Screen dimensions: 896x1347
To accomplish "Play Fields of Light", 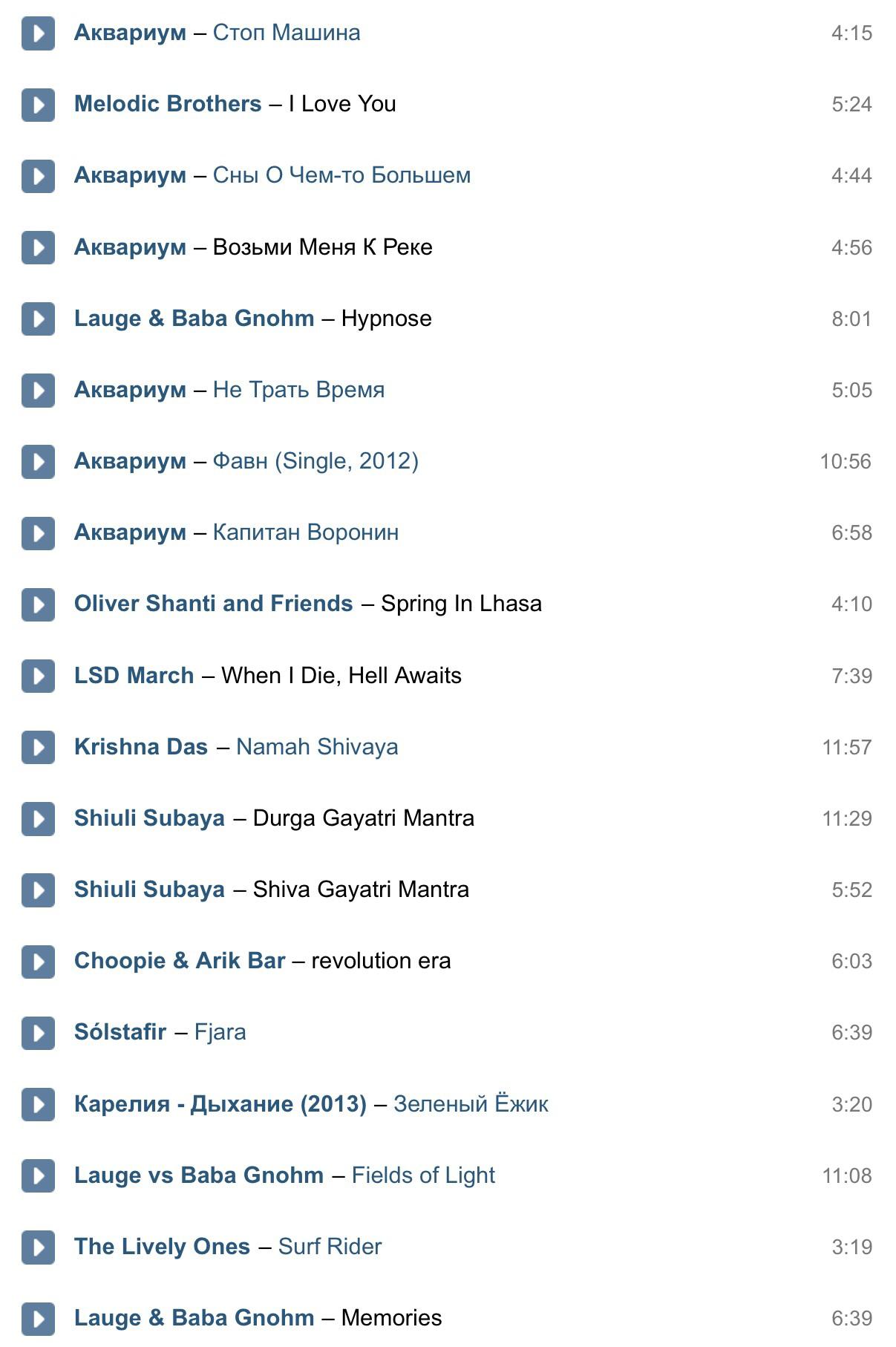I will pos(38,1175).
